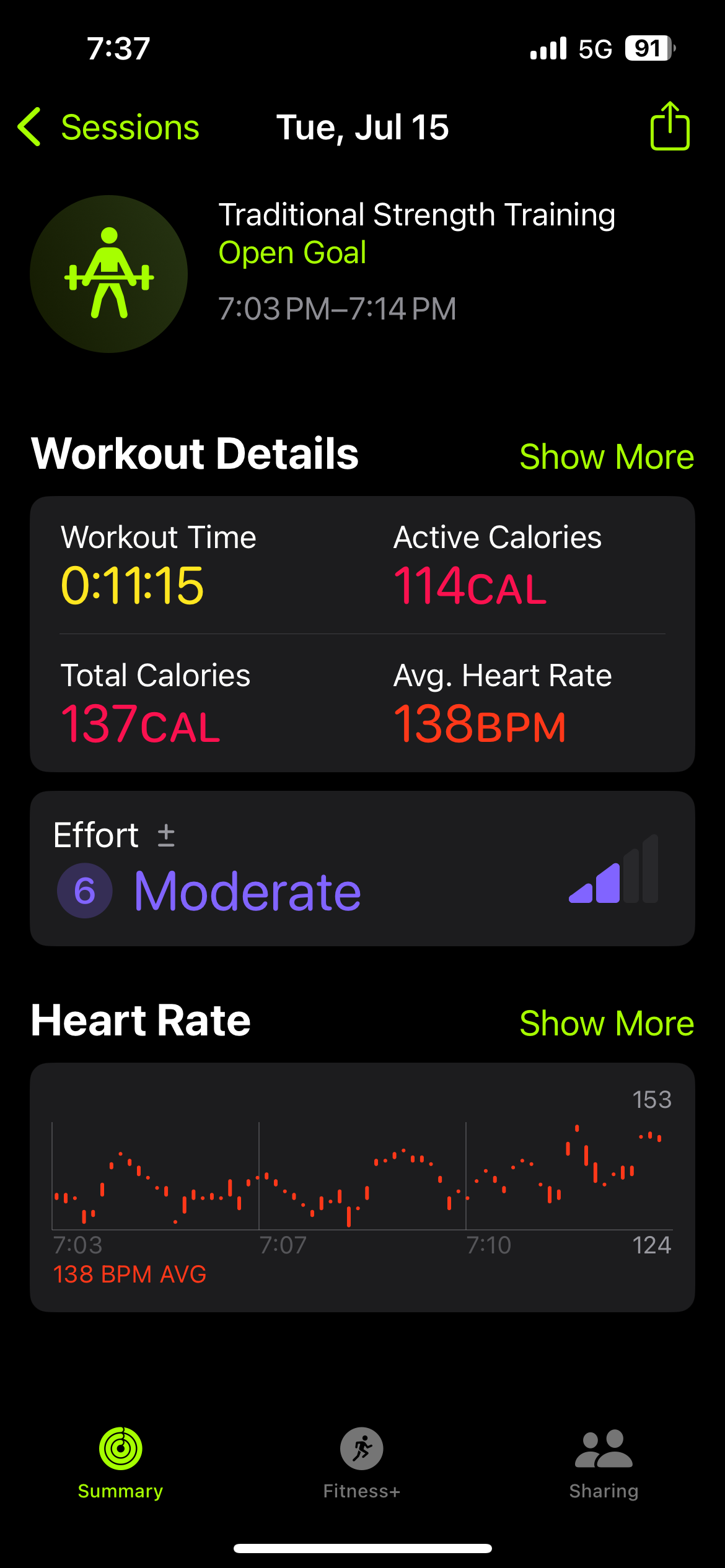
Task: Share this workout summary
Action: pyautogui.click(x=669, y=126)
